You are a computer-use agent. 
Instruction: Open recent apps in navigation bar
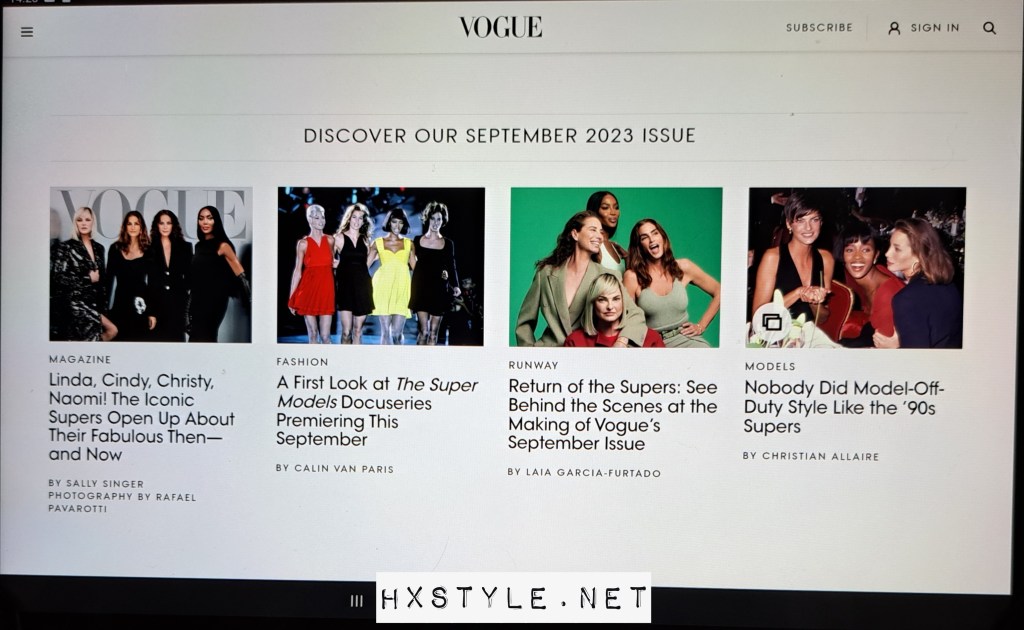click(x=356, y=601)
